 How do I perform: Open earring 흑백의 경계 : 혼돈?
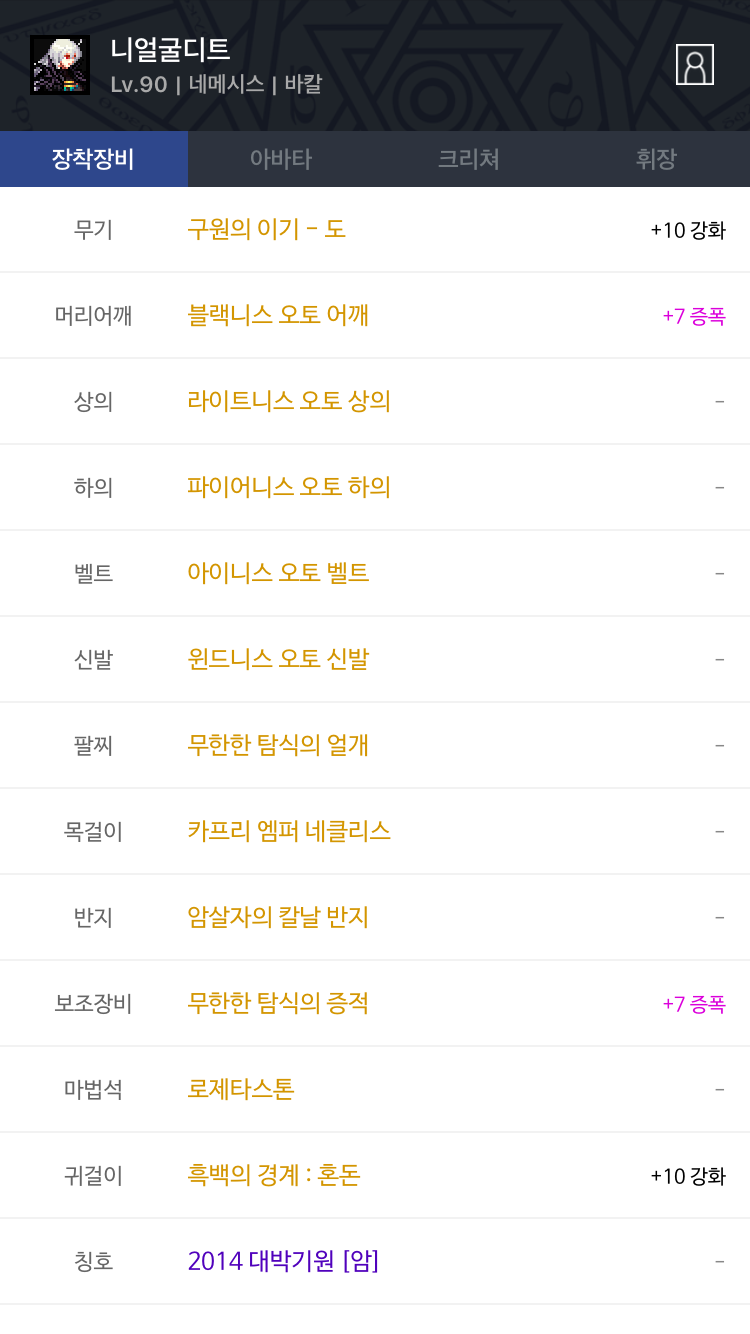pos(375,1175)
